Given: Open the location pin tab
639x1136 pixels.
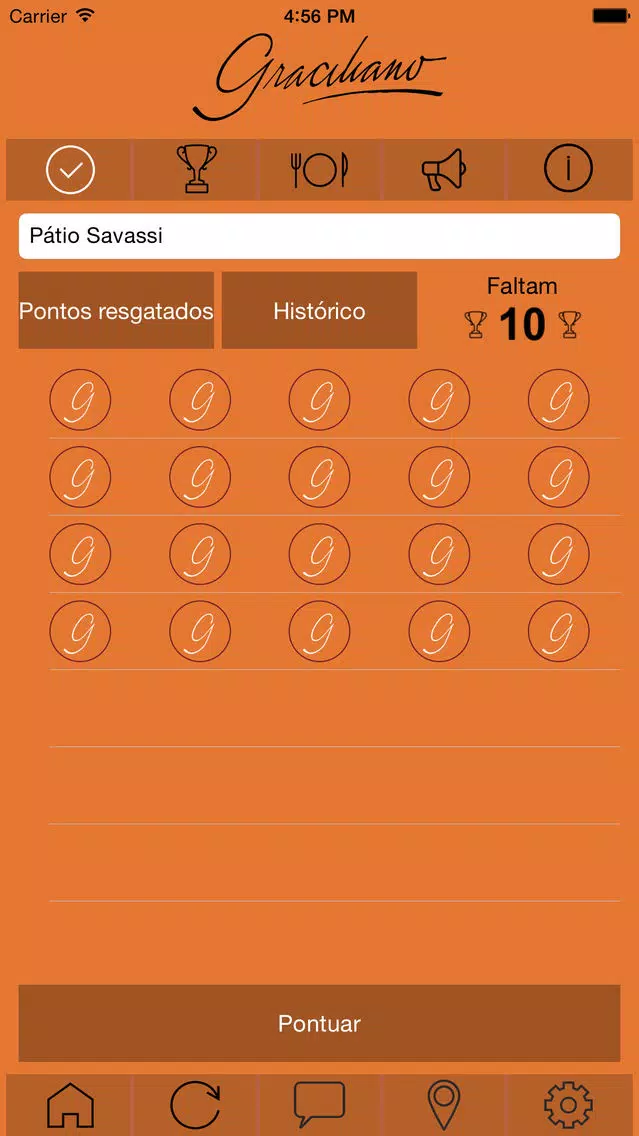Looking at the screenshot, I should (443, 1106).
